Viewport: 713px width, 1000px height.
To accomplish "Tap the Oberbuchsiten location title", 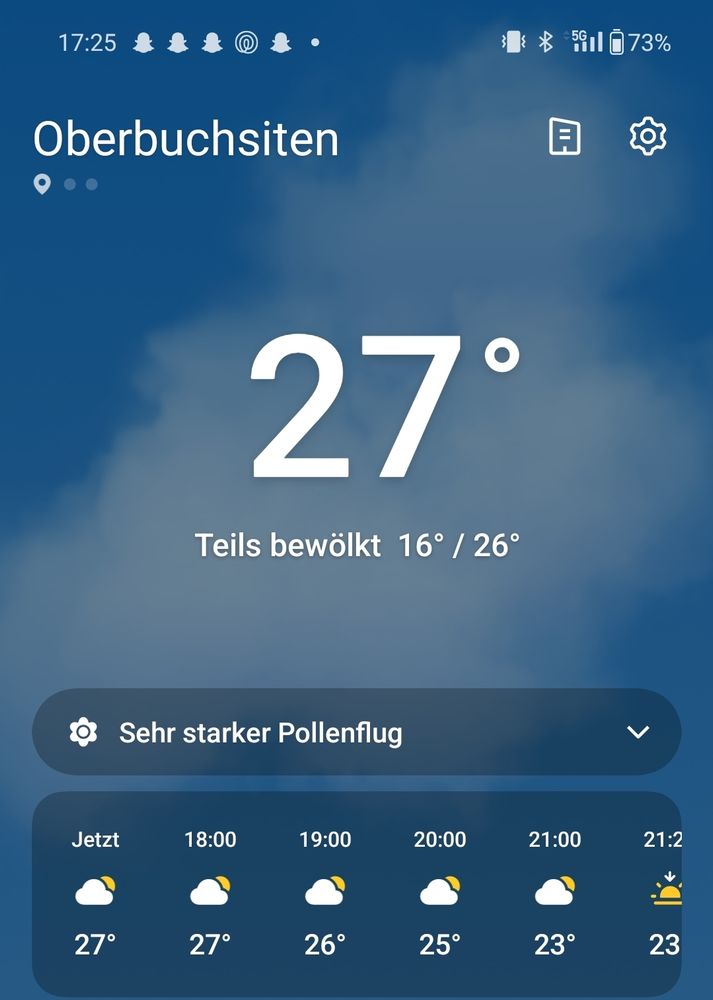I will pyautogui.click(x=186, y=139).
